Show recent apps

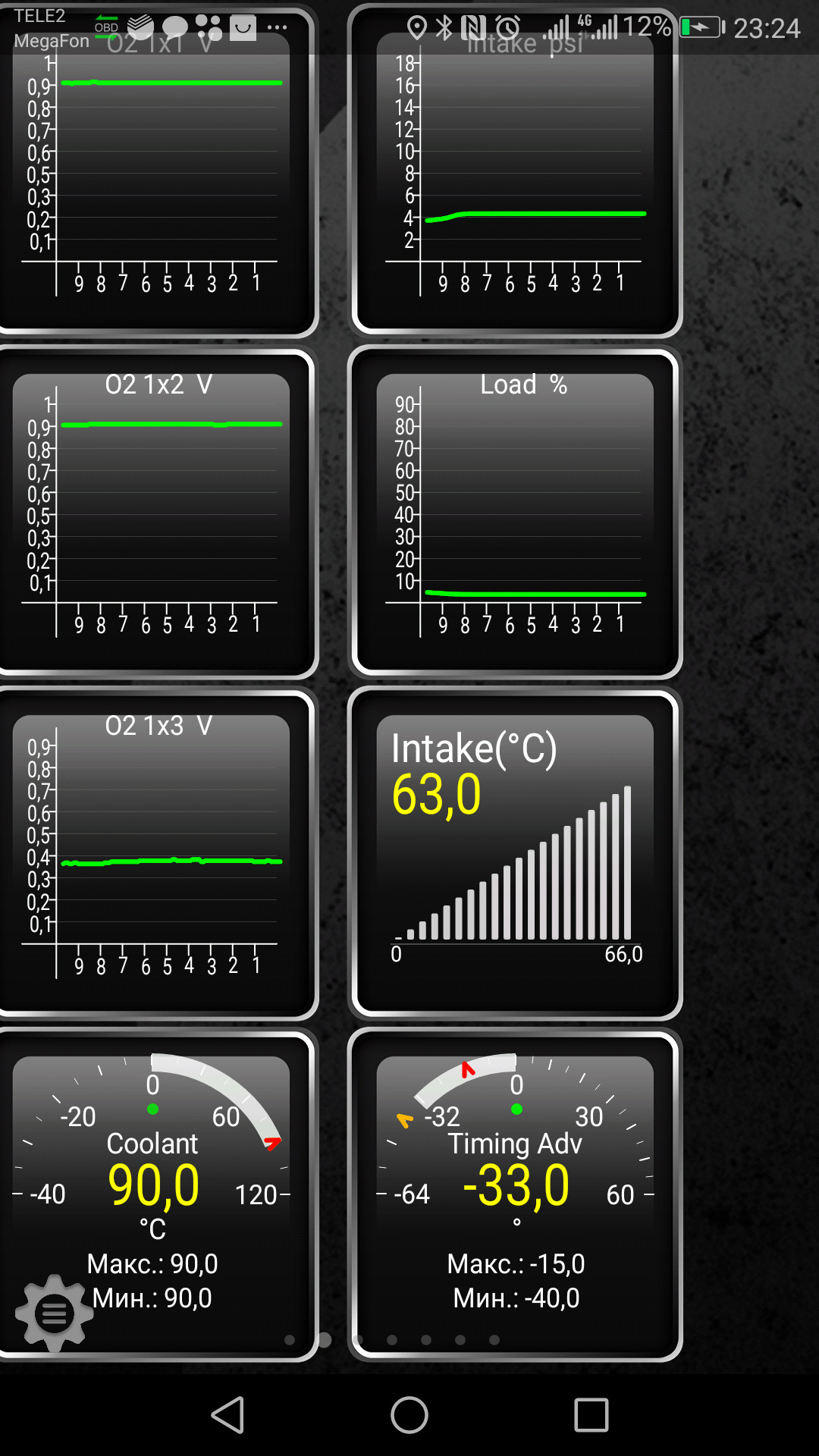[591, 1415]
